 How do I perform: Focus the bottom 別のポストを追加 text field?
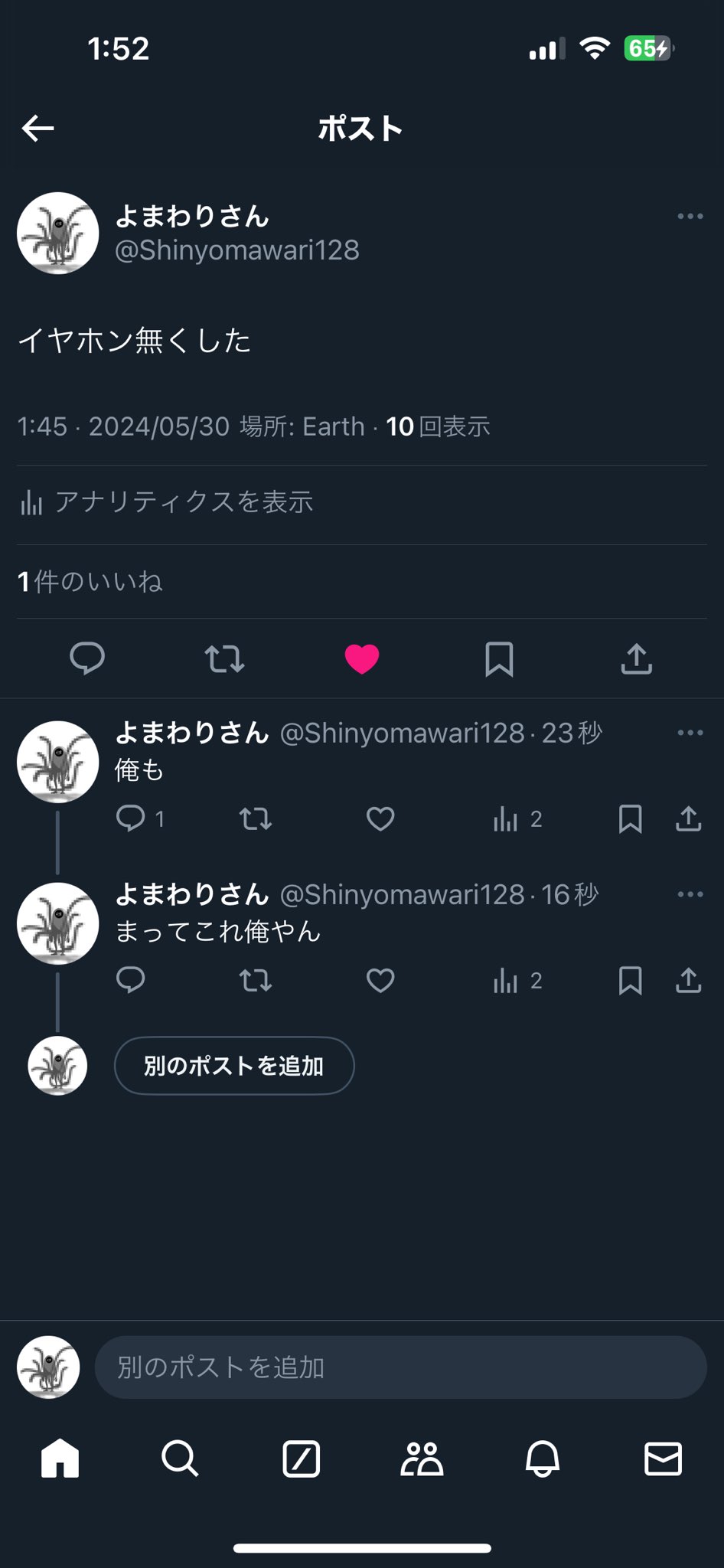[x=400, y=1367]
